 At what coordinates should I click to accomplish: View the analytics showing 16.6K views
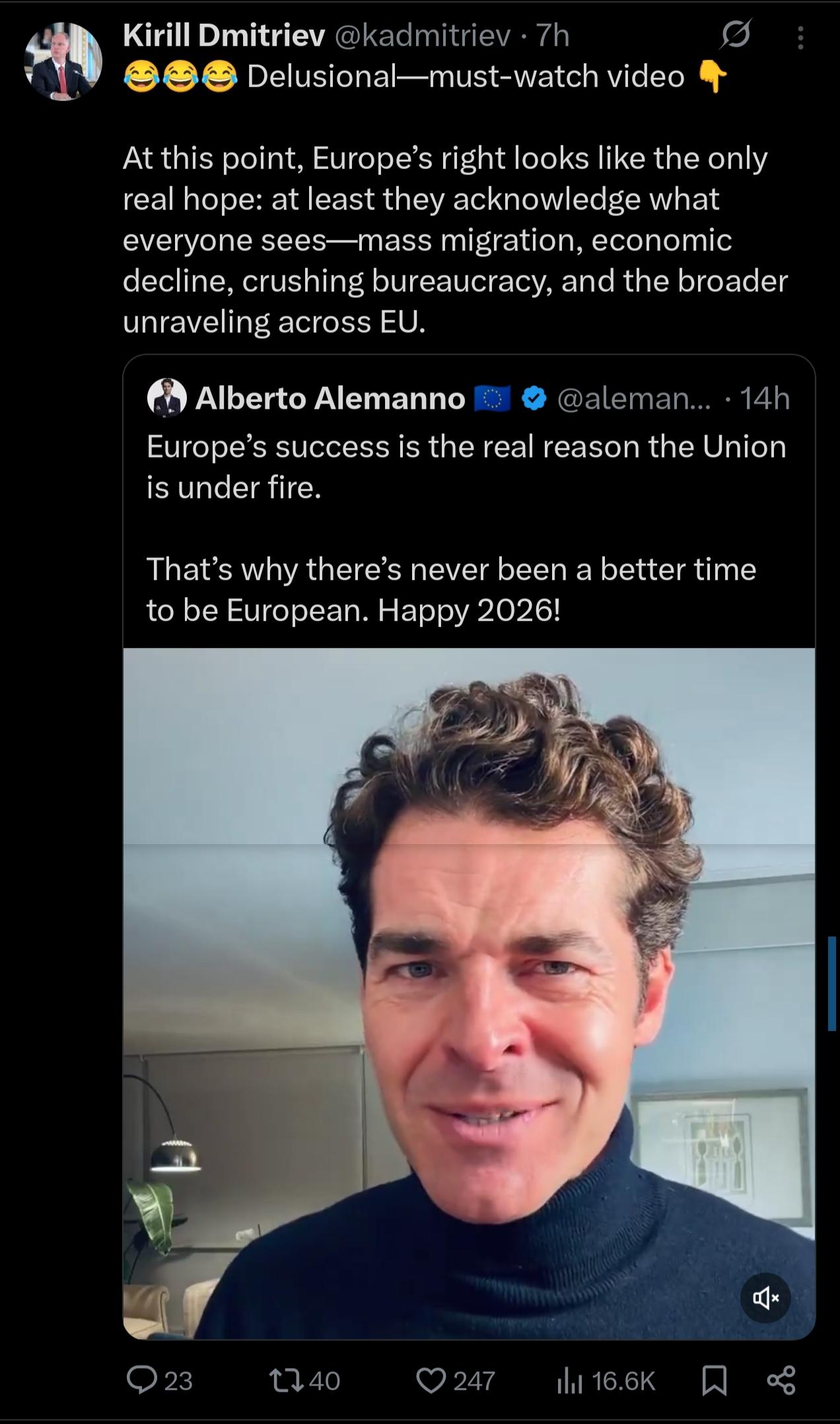[606, 1380]
